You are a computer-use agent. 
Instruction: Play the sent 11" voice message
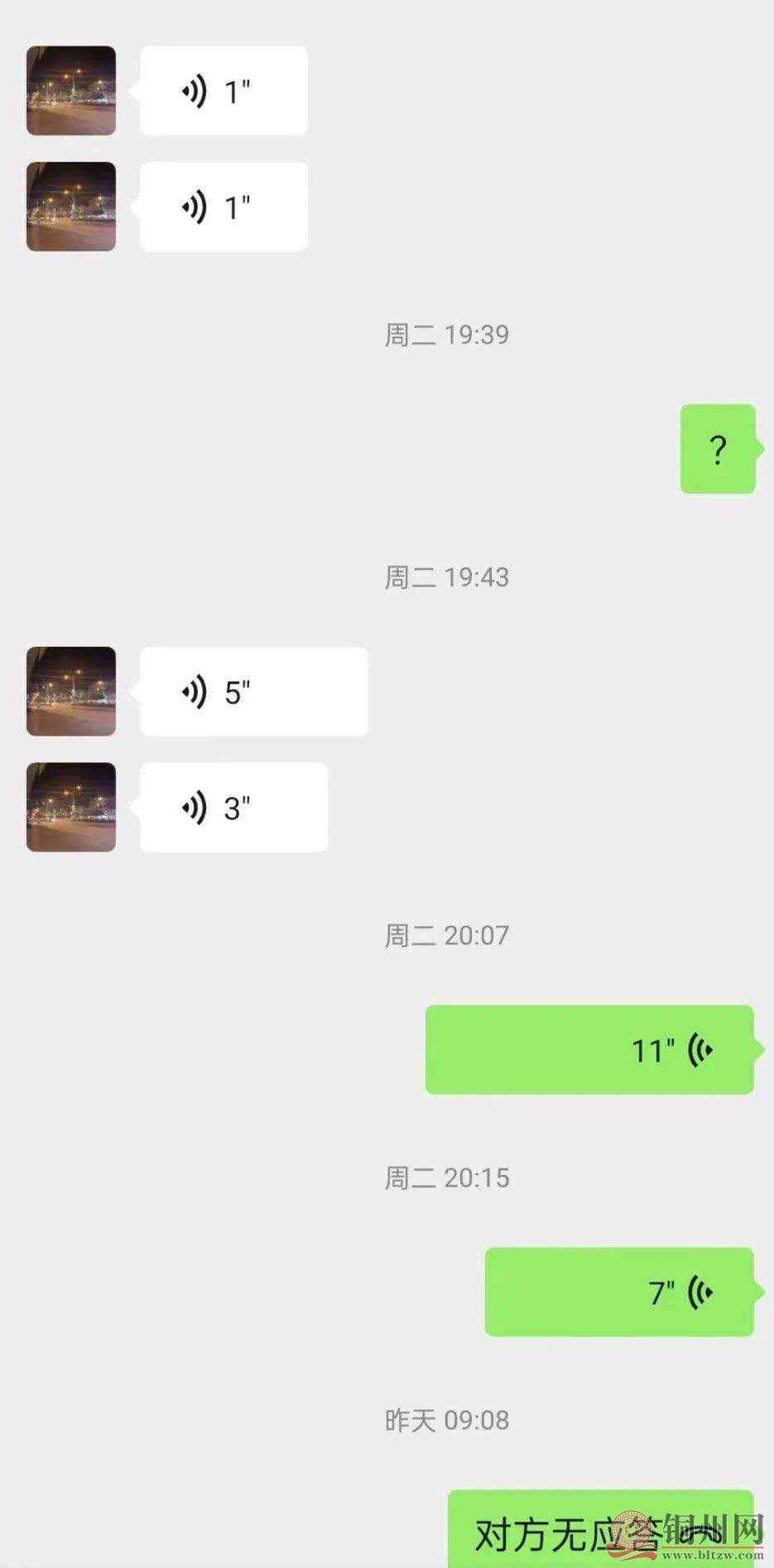(x=589, y=1050)
